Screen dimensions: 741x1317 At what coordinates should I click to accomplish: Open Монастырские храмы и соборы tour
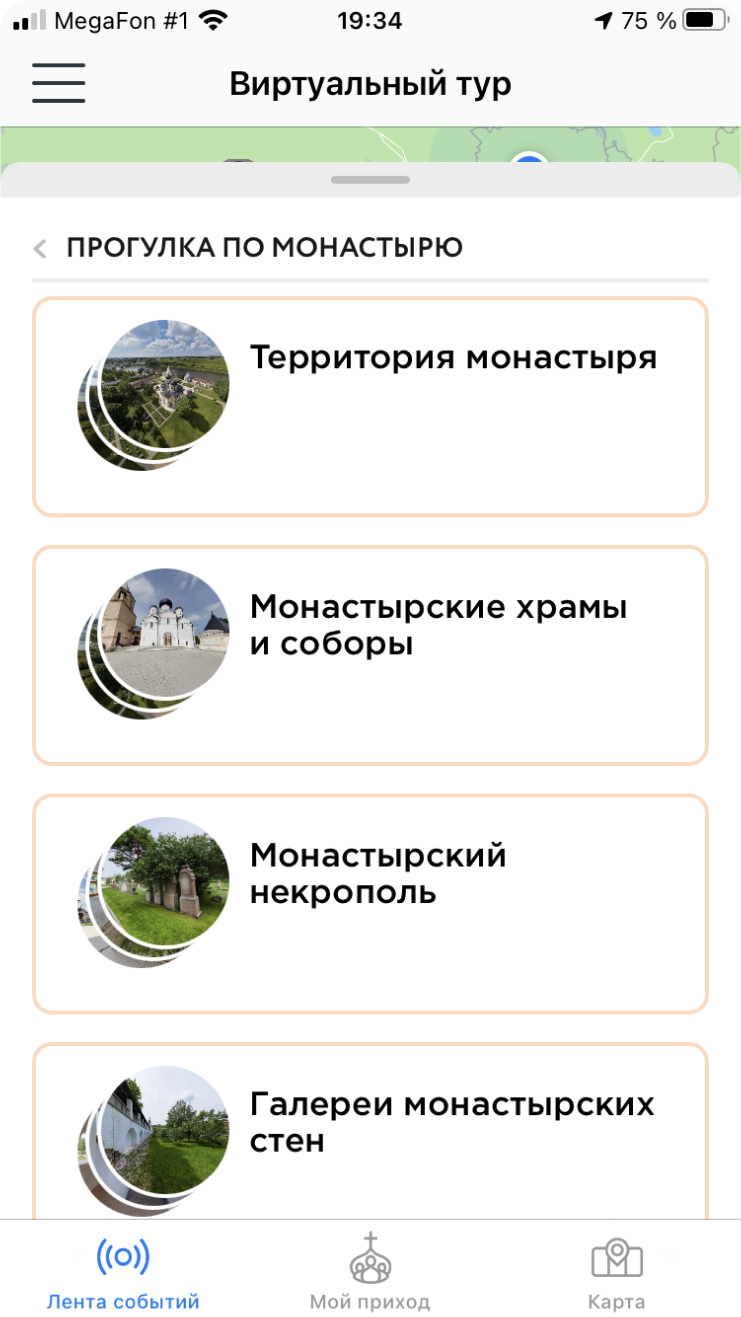pos(370,655)
